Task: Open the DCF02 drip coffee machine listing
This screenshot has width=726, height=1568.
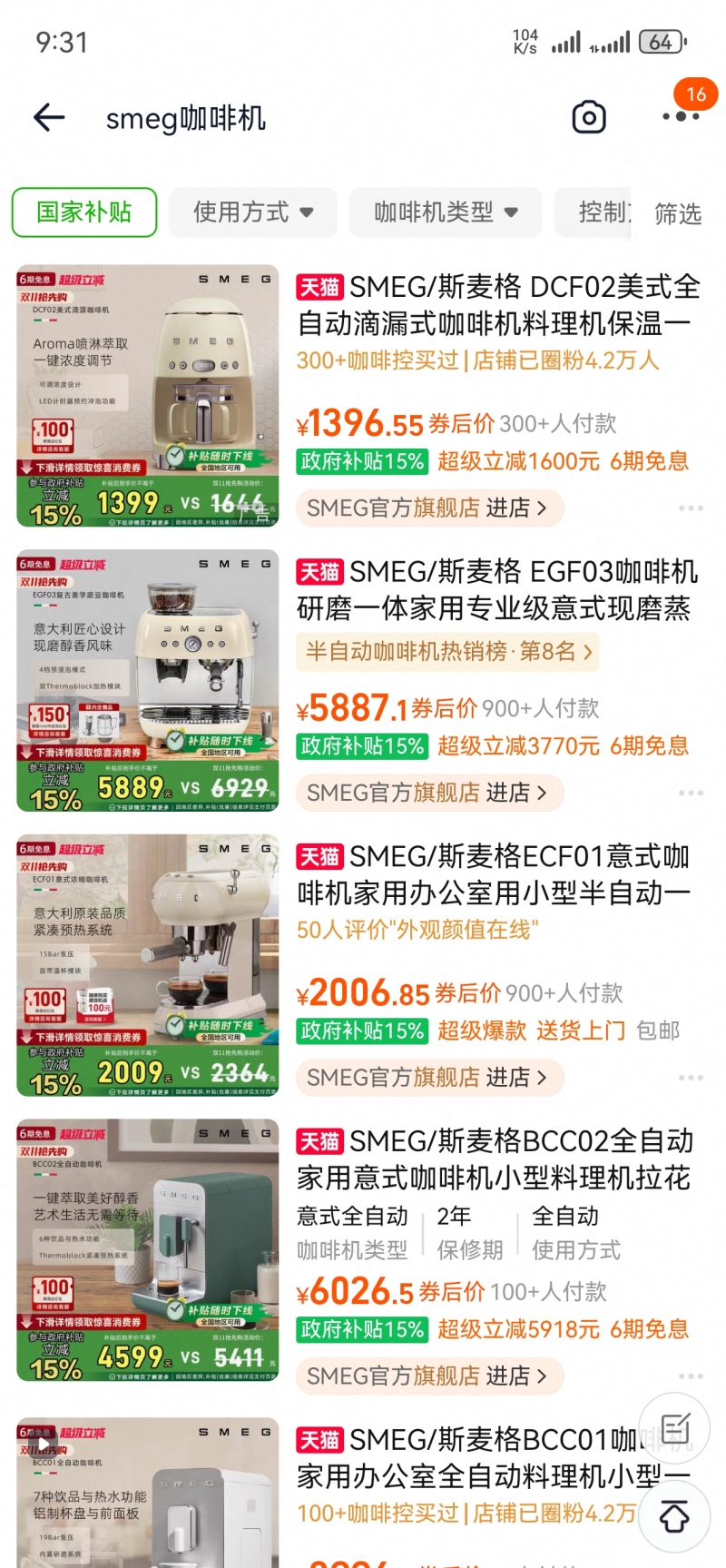Action: (x=498, y=305)
